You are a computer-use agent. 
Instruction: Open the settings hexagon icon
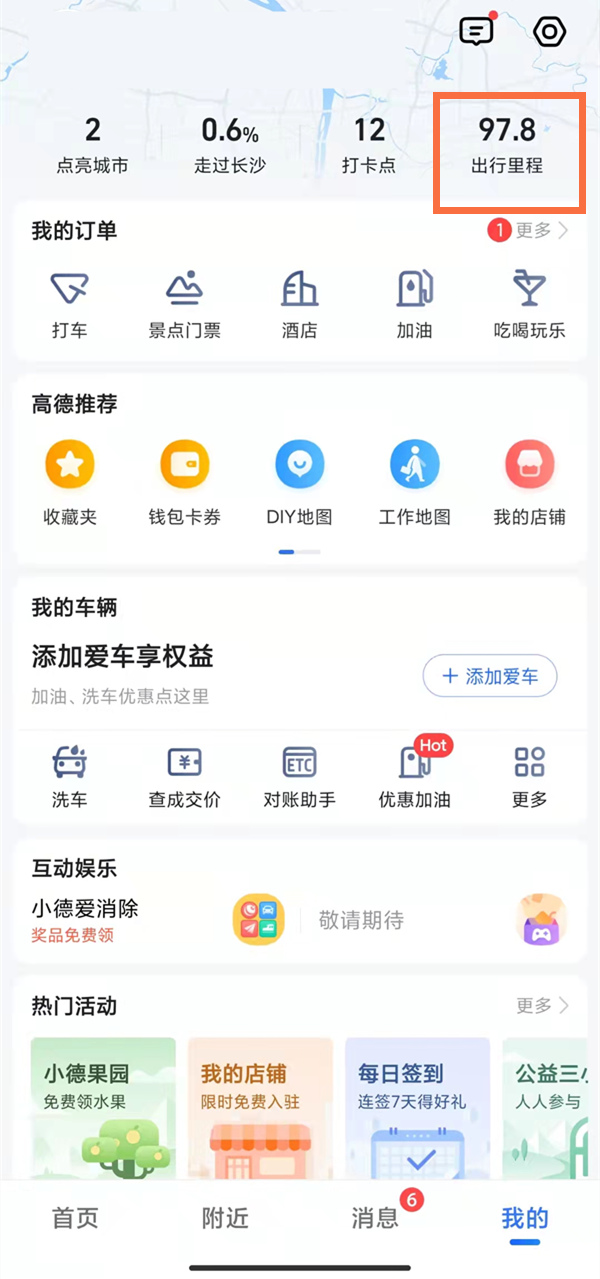[x=549, y=32]
